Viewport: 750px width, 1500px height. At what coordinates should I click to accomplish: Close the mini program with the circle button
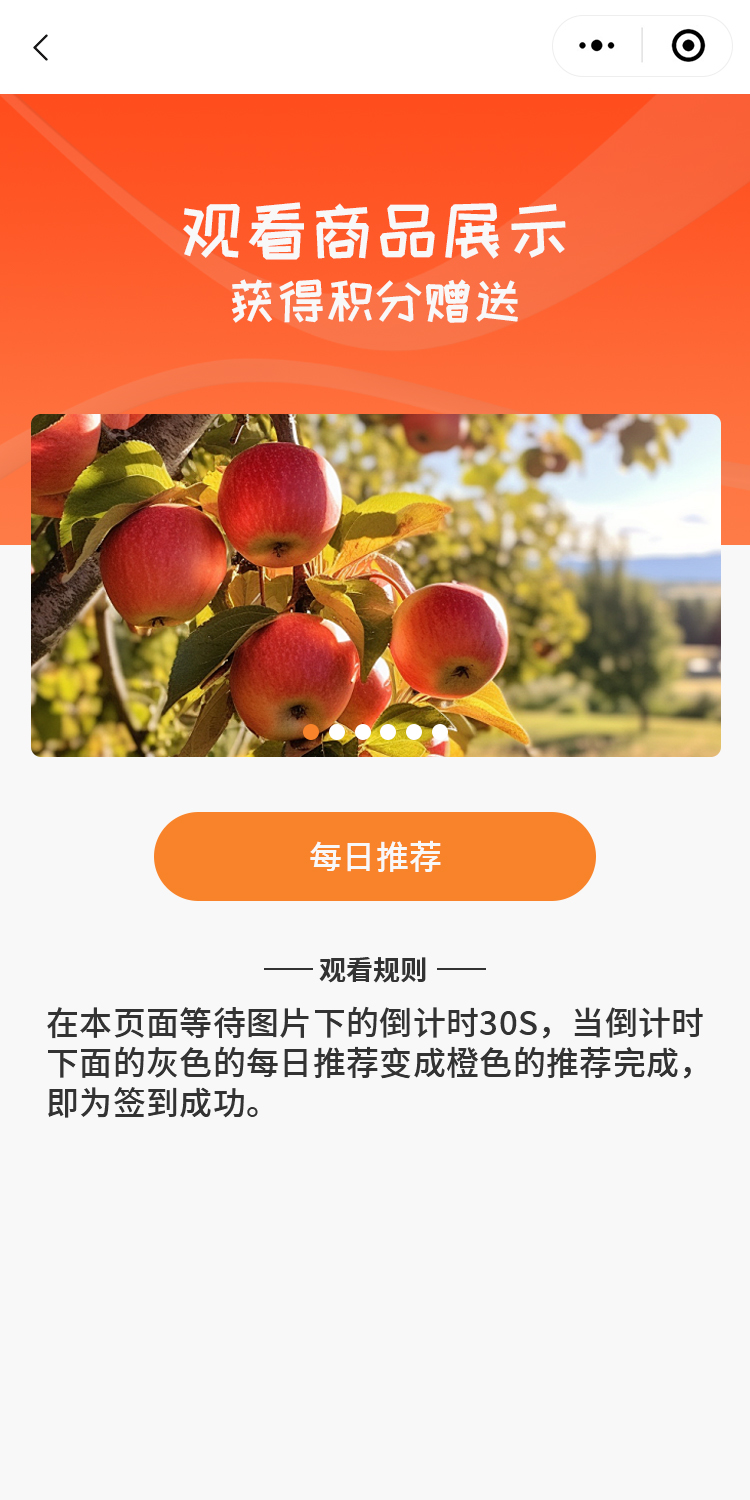coord(688,46)
